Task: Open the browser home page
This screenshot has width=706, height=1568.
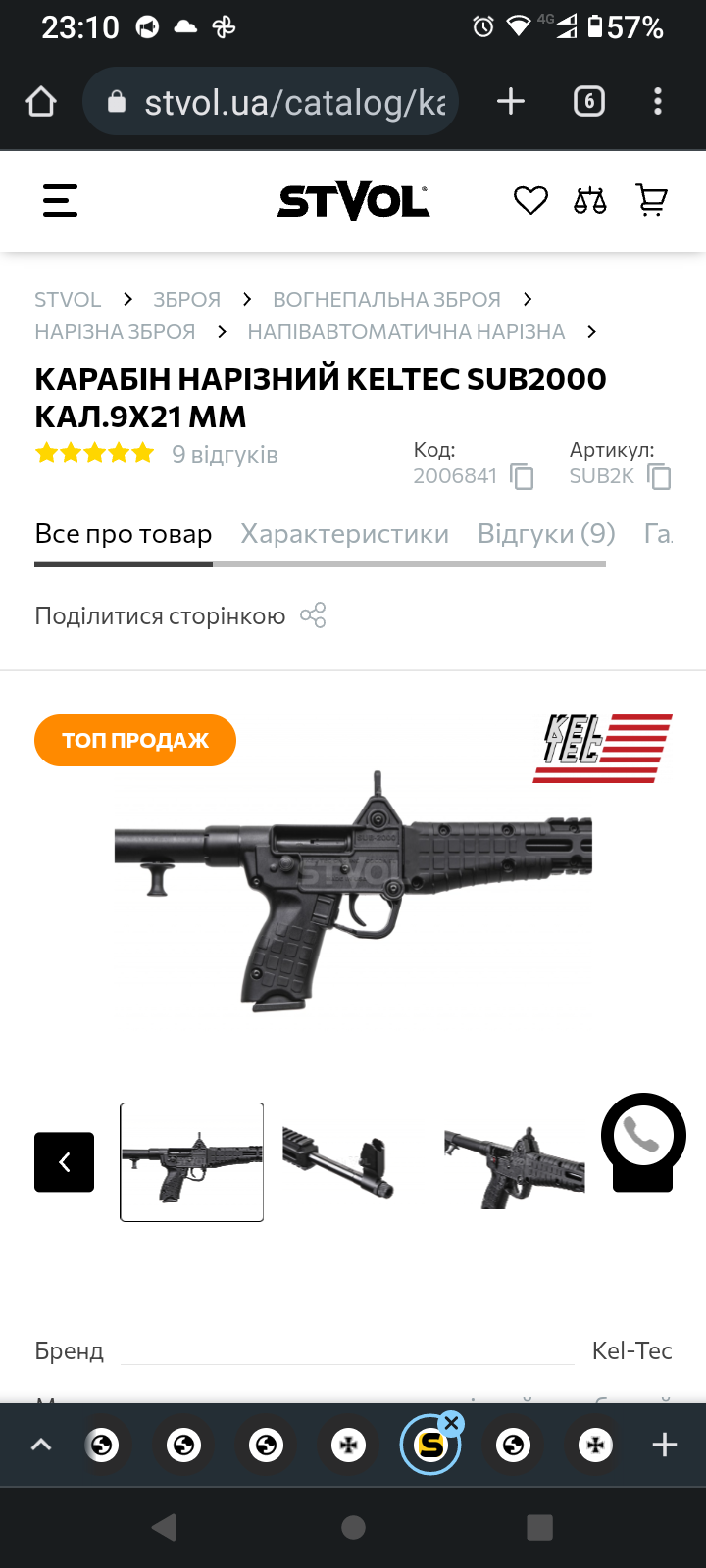Action: pos(41,102)
